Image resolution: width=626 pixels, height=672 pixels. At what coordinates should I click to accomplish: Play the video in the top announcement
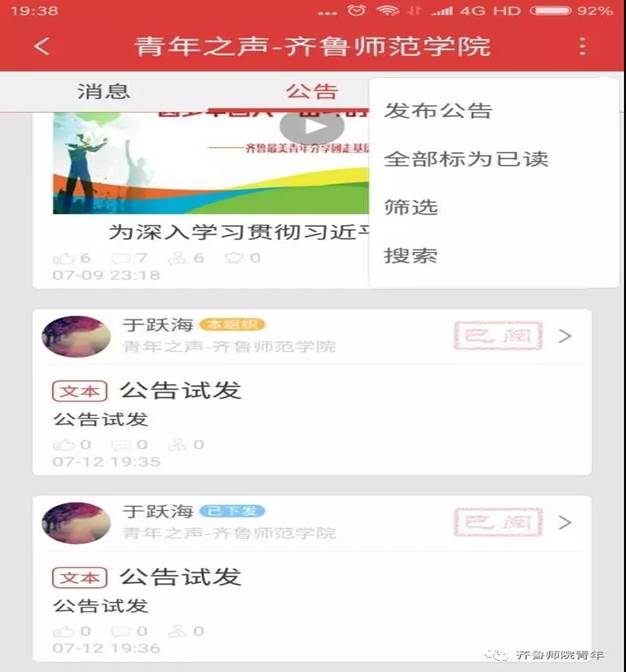coord(311,126)
